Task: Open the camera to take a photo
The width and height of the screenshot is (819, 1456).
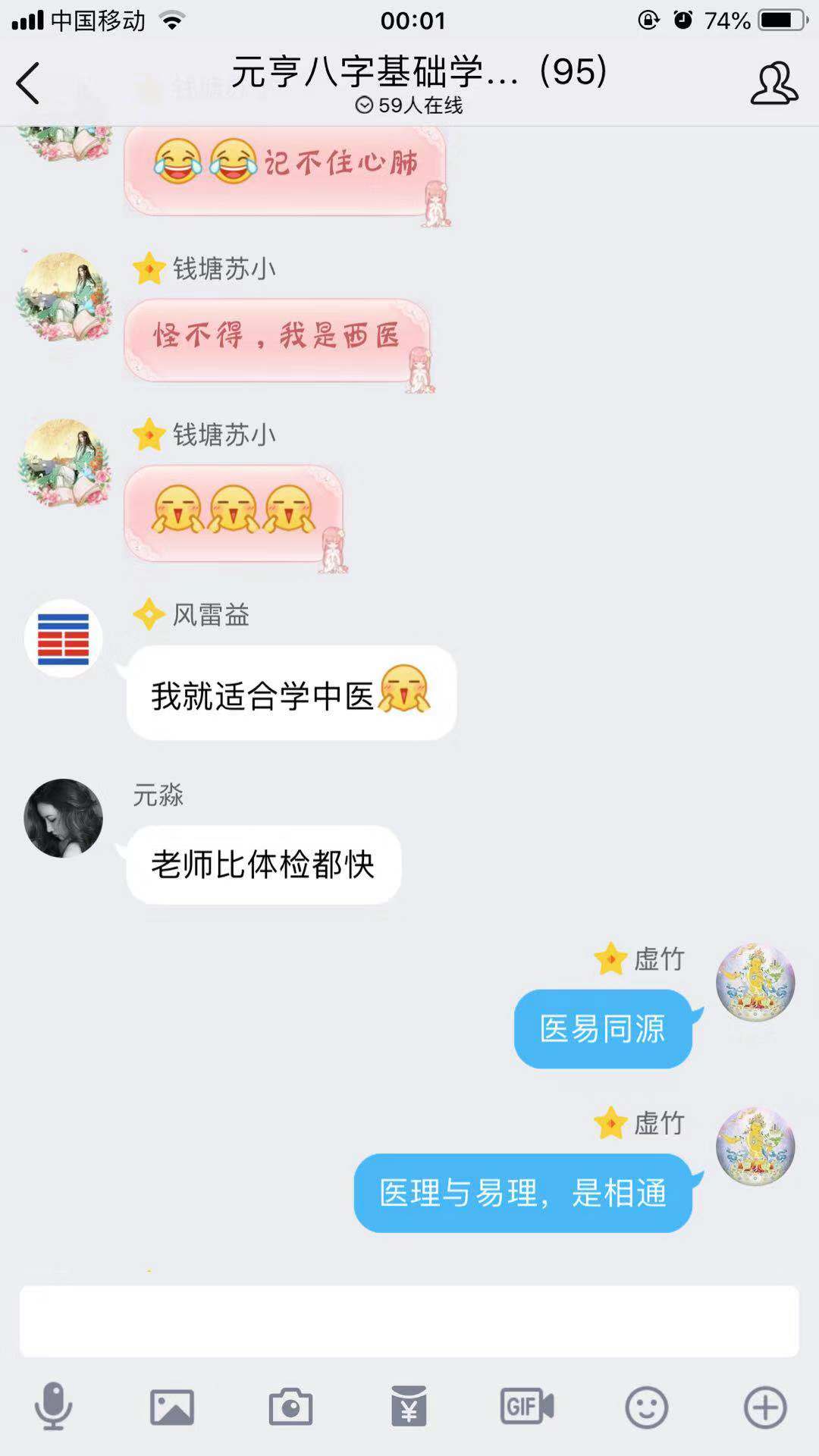Action: 290,1407
